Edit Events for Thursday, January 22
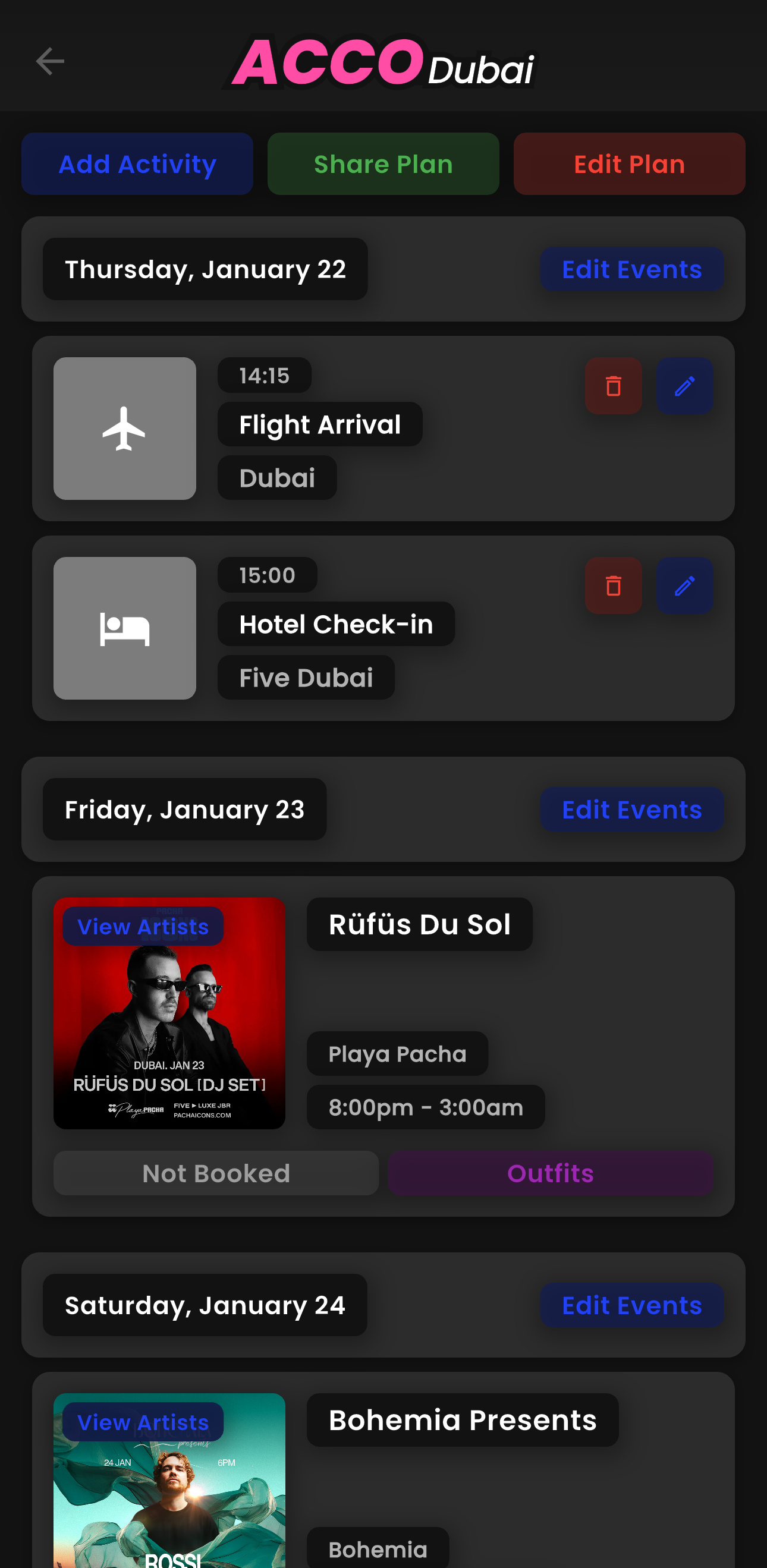Image resolution: width=767 pixels, height=1568 pixels. (631, 269)
